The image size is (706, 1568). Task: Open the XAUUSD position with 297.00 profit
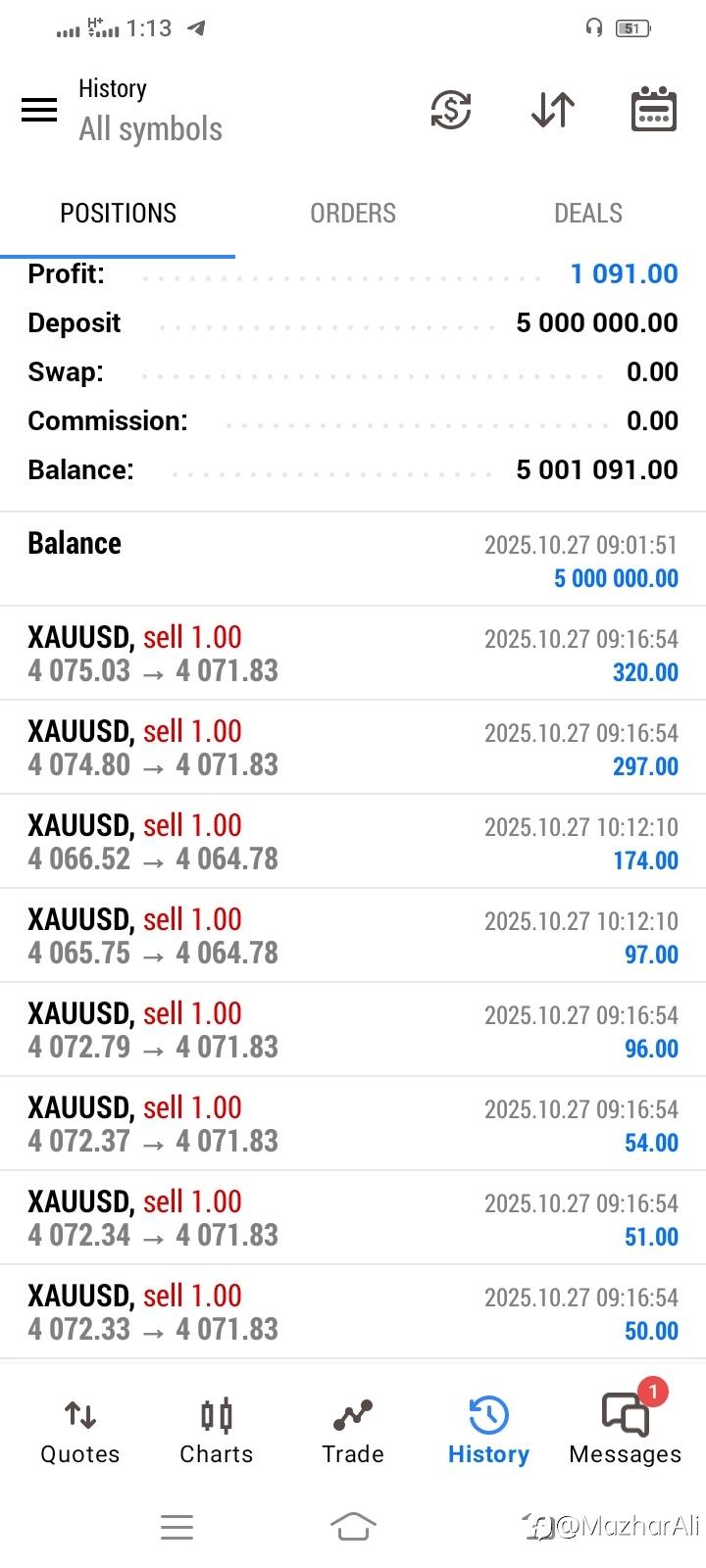coord(353,748)
